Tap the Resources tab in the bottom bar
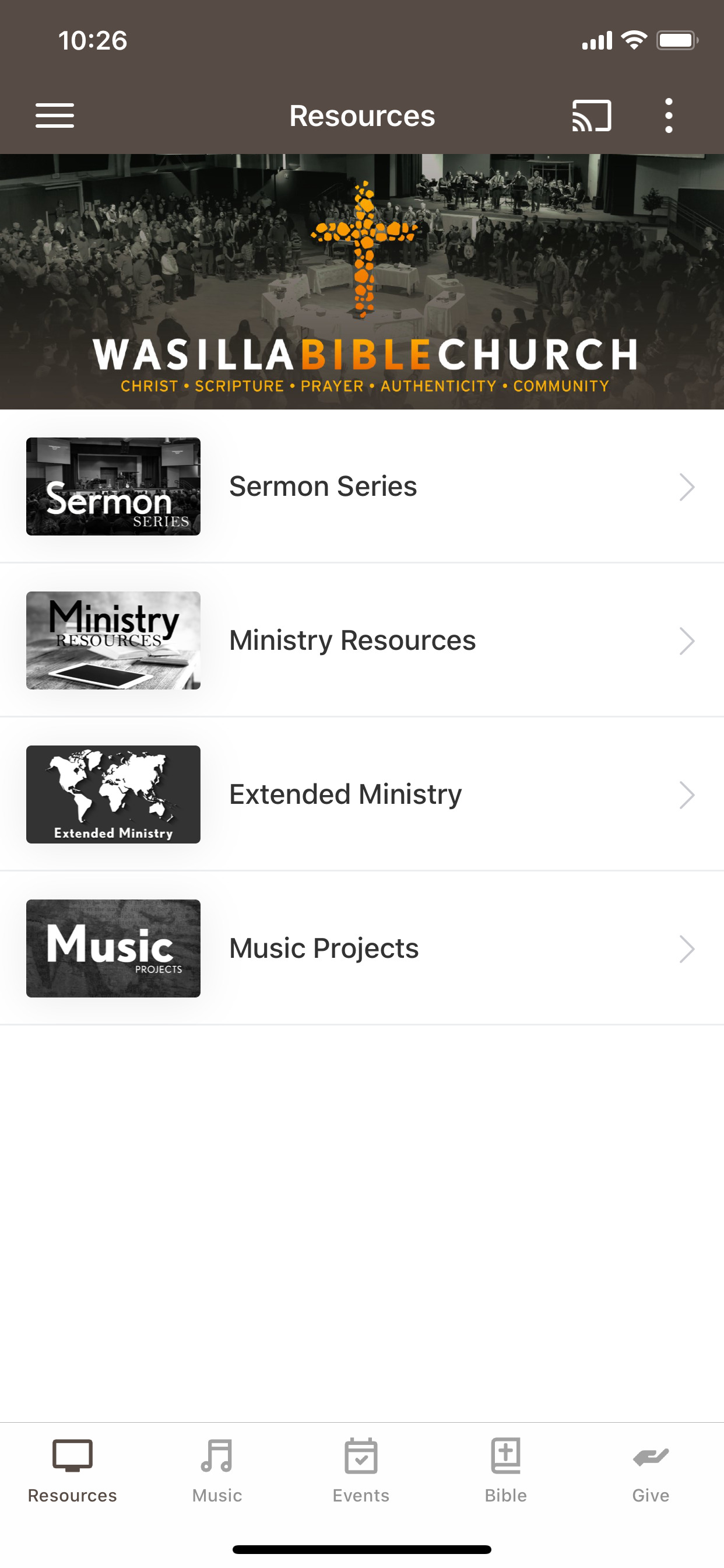Screen dimensions: 724x1568 [72, 1471]
